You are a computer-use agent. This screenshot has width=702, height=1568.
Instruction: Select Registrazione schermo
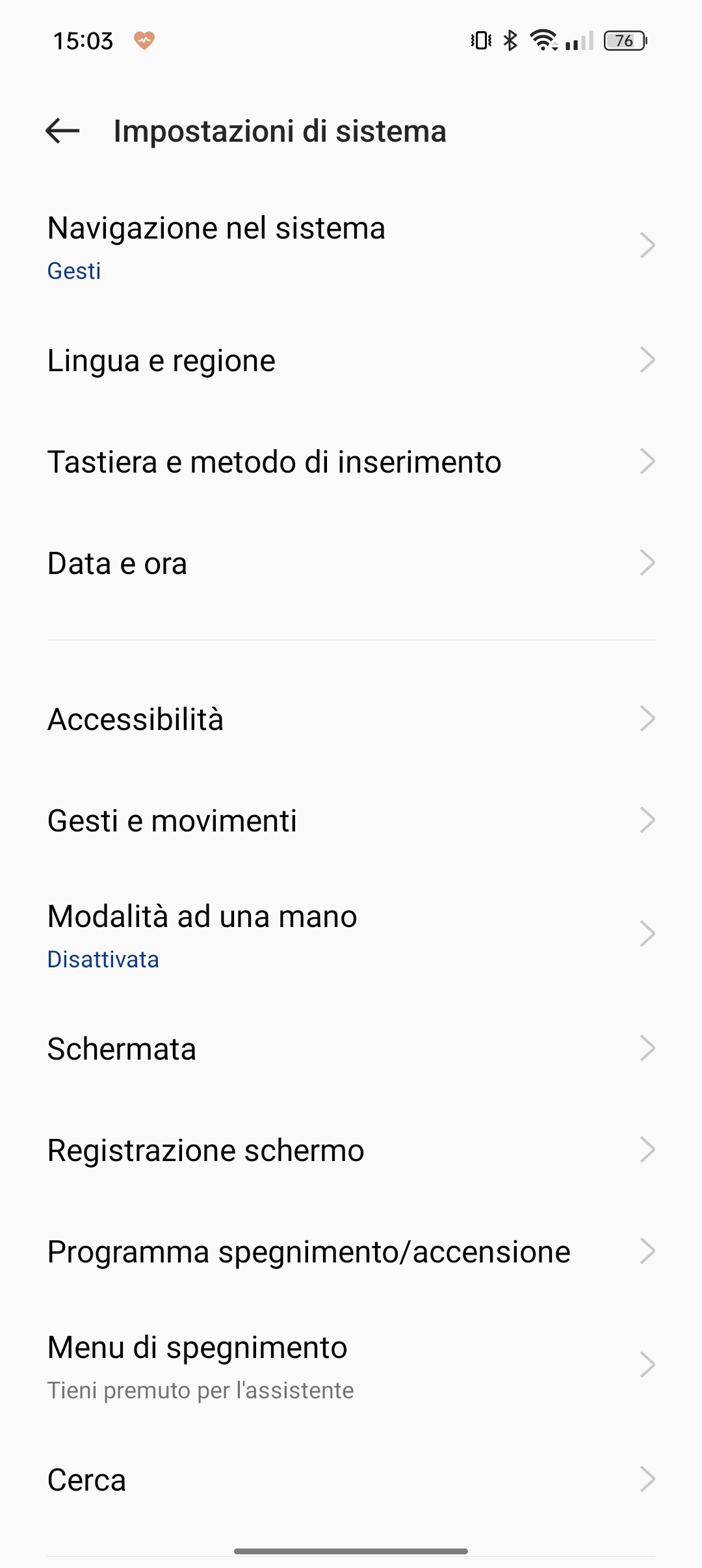coord(351,1151)
